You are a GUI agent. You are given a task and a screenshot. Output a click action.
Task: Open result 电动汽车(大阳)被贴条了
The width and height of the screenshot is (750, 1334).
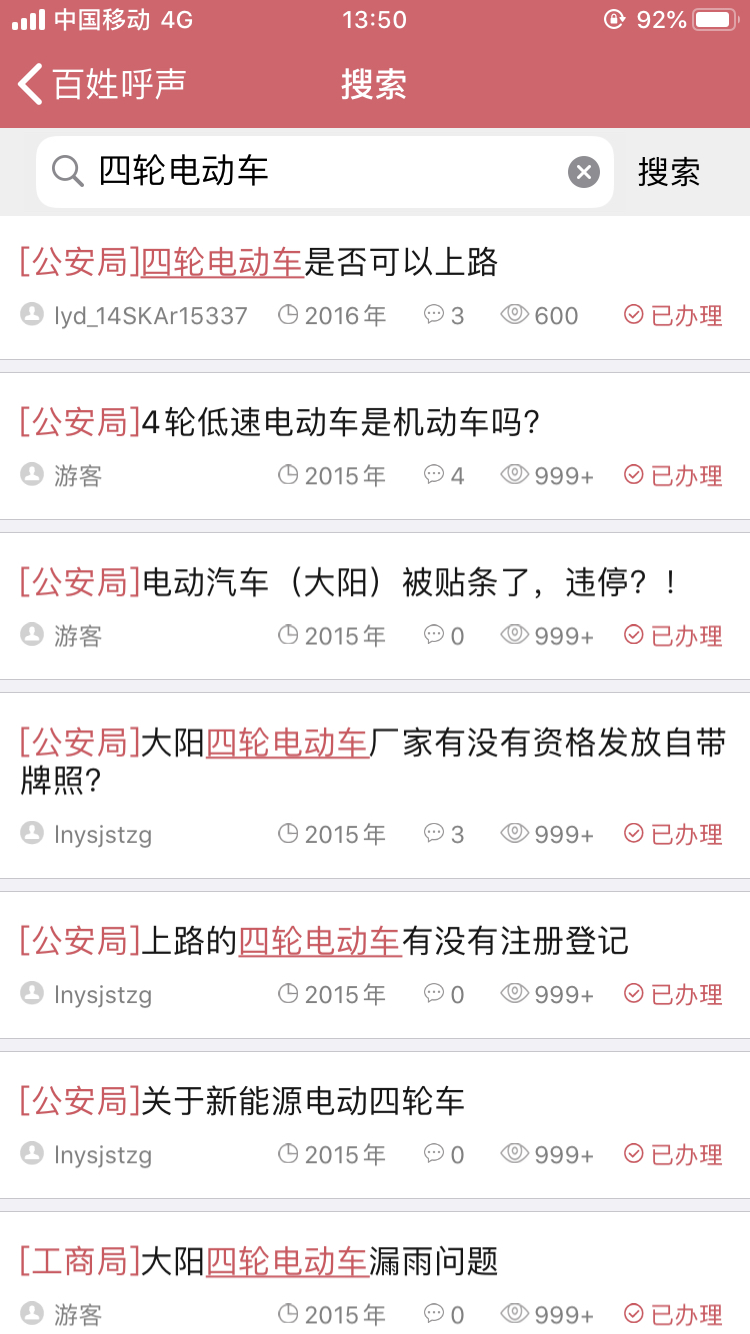pyautogui.click(x=375, y=607)
